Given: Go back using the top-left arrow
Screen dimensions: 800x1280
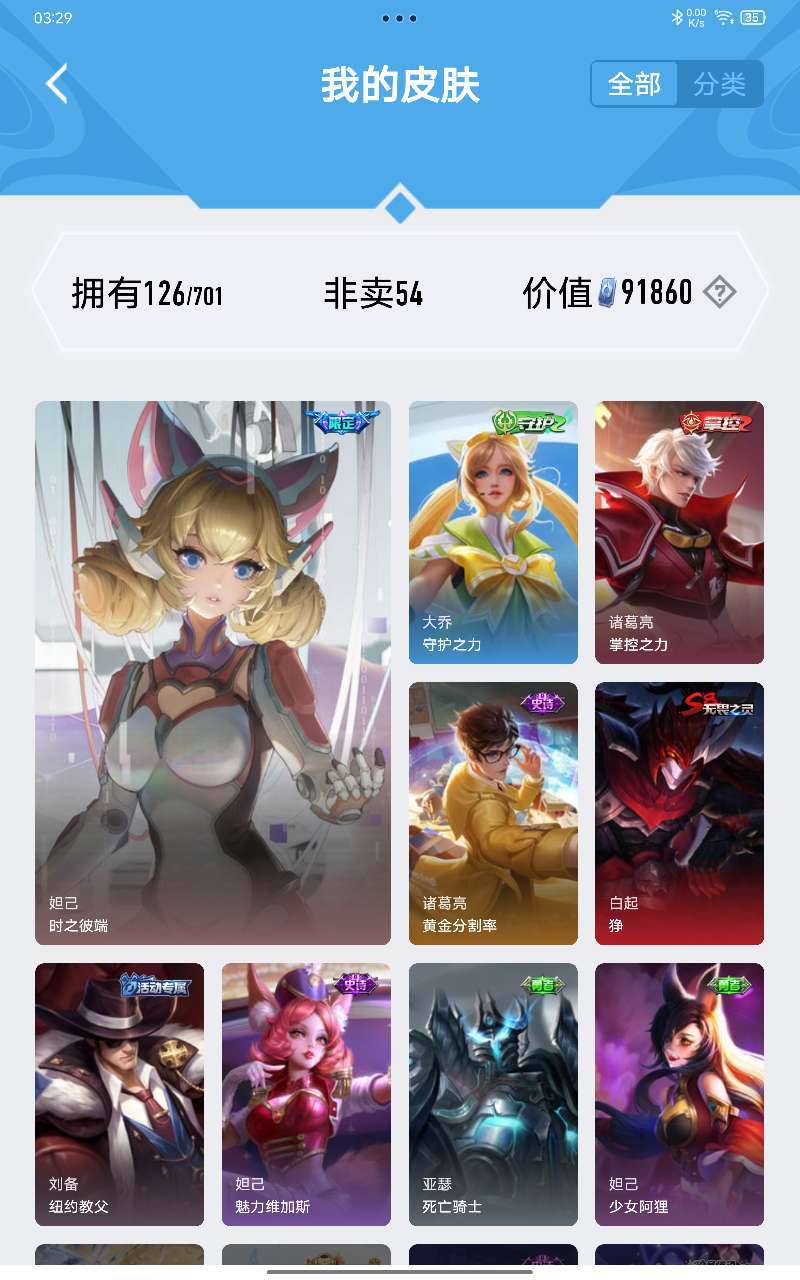Looking at the screenshot, I should pos(57,84).
